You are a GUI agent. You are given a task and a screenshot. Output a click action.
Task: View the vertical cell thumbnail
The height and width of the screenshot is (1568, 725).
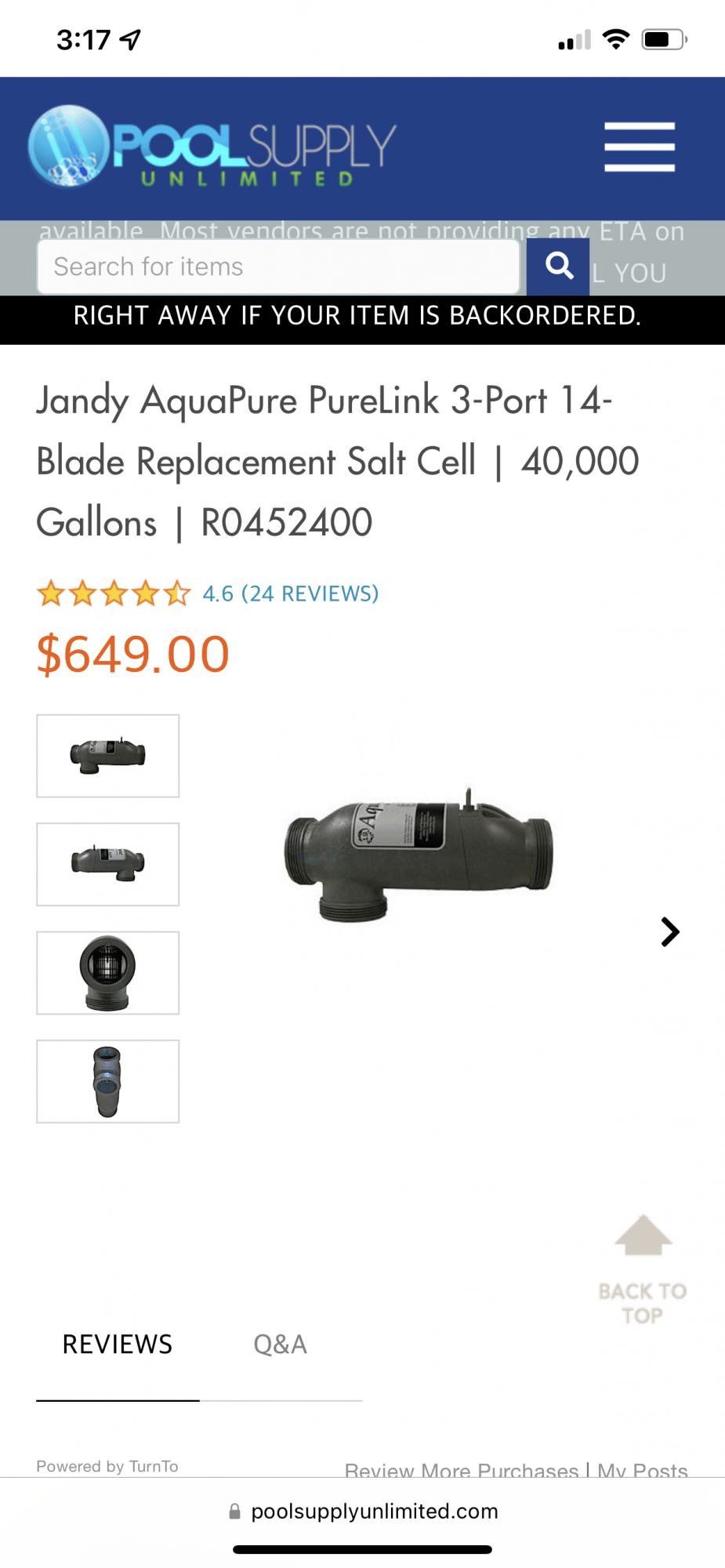pyautogui.click(x=108, y=1081)
